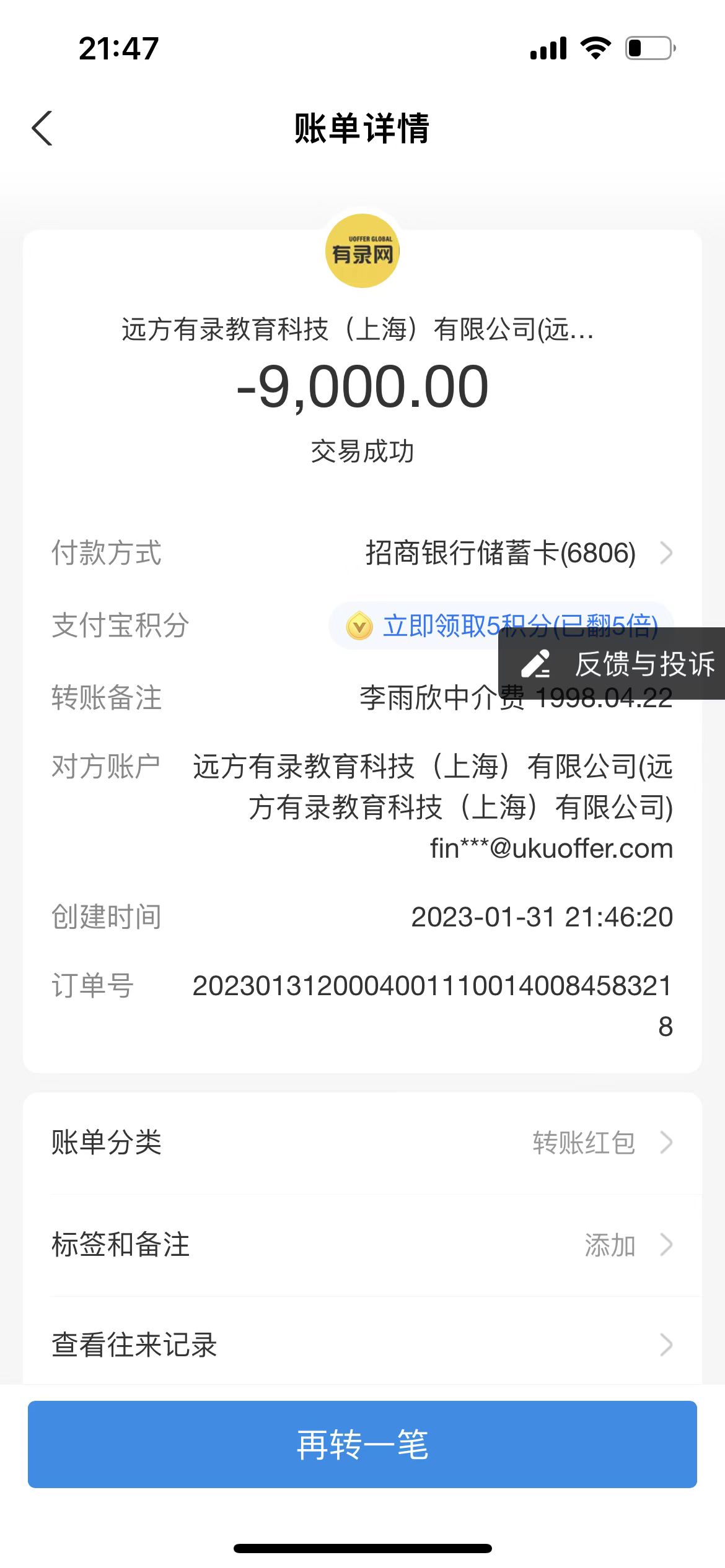Go back from the bill details page
Screen dimensions: 725x1568
click(x=42, y=128)
